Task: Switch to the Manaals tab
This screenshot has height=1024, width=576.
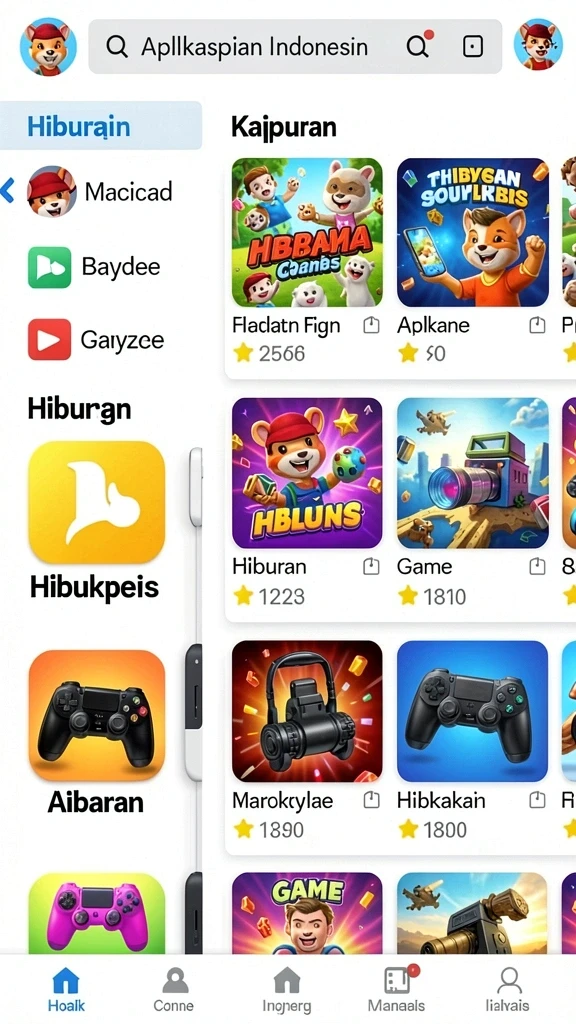Action: tap(397, 989)
